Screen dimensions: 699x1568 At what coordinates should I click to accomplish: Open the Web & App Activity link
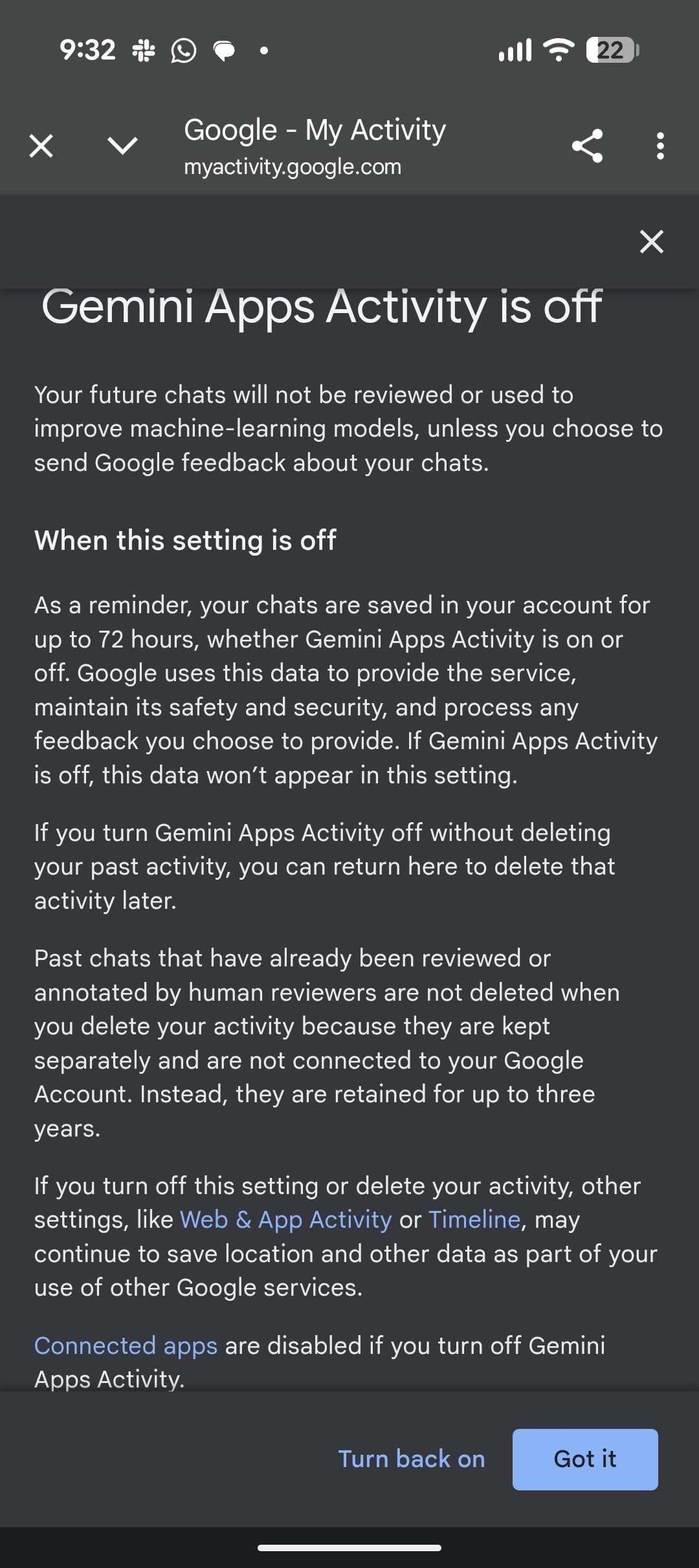point(285,1219)
